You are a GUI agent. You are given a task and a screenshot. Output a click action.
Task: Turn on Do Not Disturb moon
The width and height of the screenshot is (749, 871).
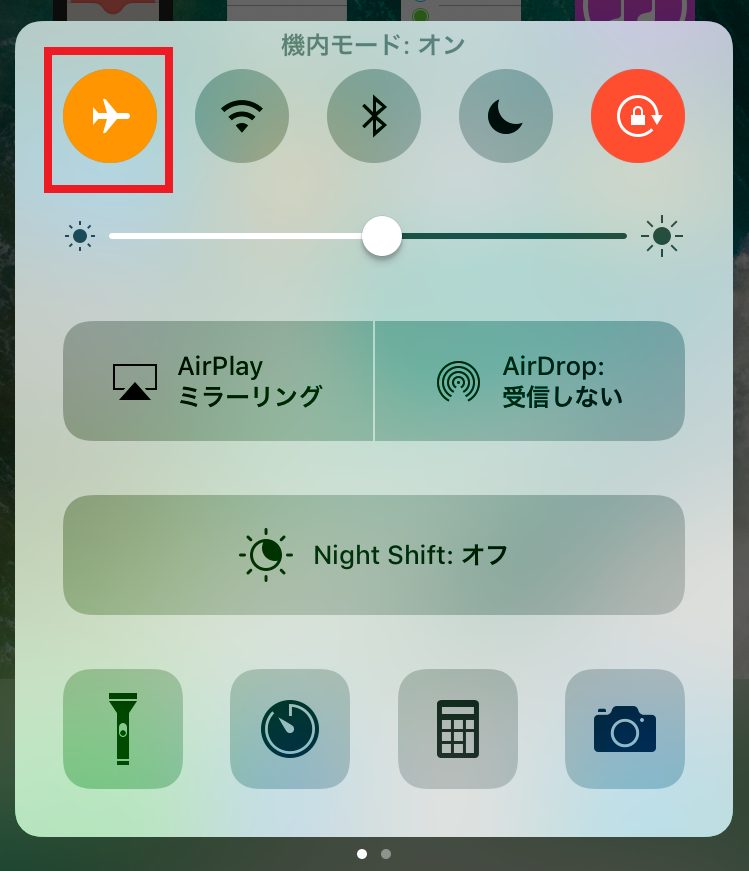pyautogui.click(x=506, y=117)
